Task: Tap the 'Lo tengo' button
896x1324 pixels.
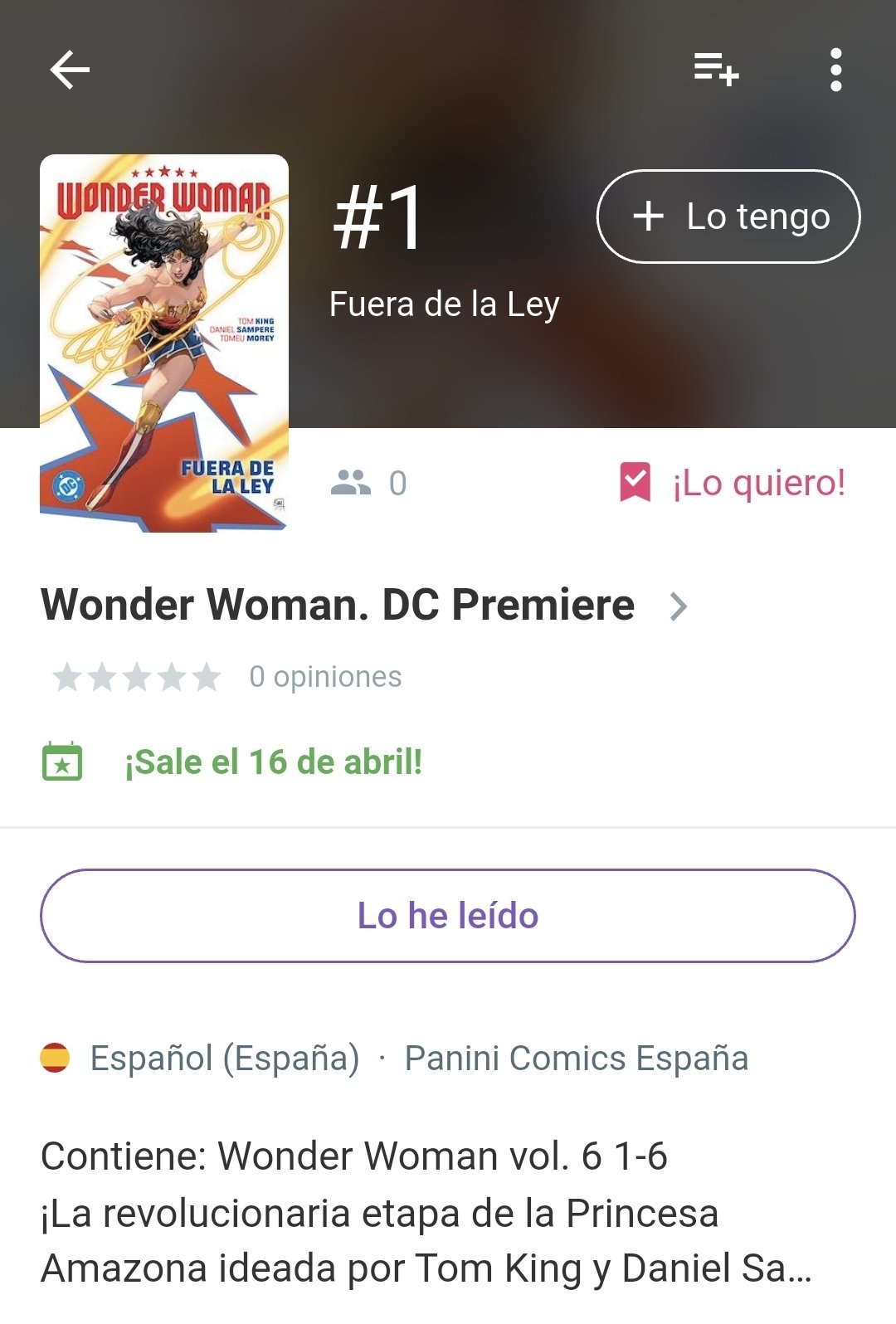Action: point(728,217)
